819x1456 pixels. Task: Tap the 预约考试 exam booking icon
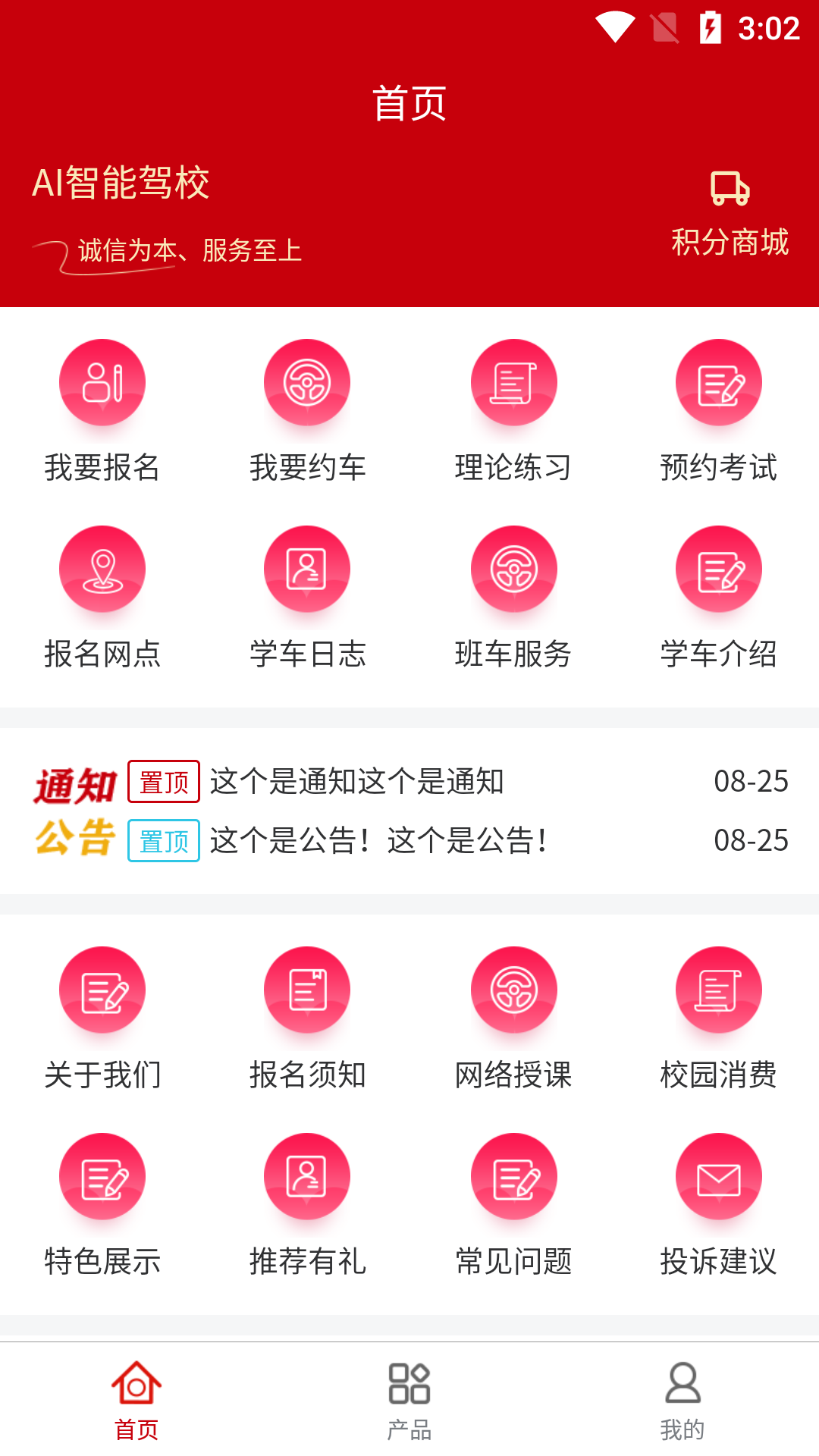coord(718,382)
